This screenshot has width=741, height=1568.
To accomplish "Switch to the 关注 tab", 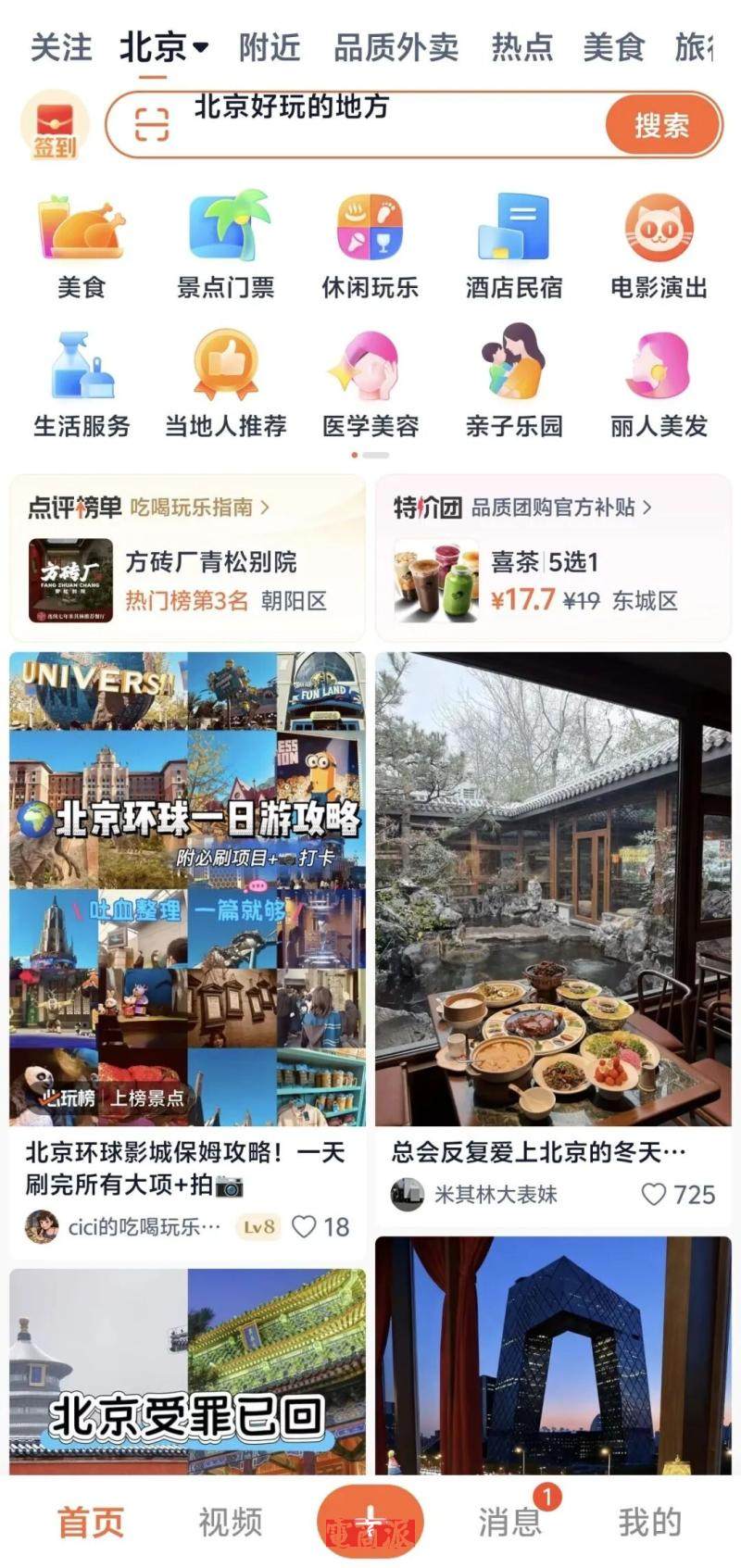I will pyautogui.click(x=61, y=47).
